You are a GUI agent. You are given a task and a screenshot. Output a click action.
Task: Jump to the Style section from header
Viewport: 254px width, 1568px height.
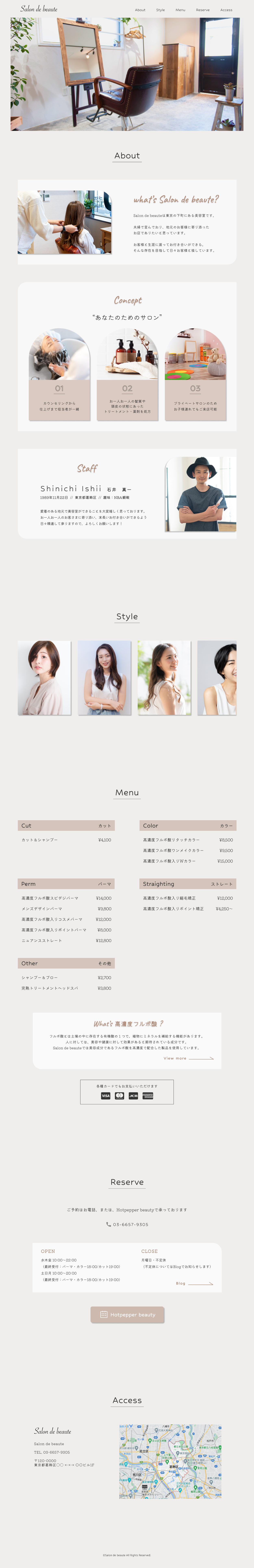(x=160, y=10)
